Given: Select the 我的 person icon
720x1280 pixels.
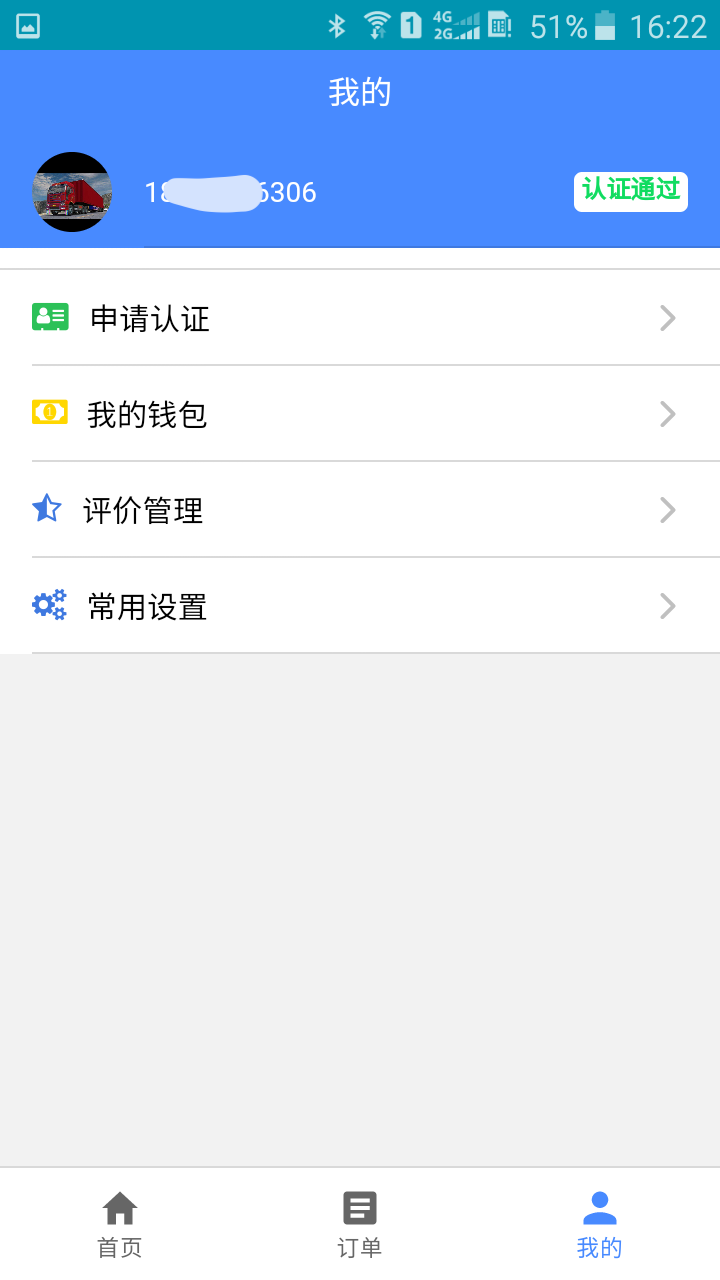Looking at the screenshot, I should tap(599, 1207).
